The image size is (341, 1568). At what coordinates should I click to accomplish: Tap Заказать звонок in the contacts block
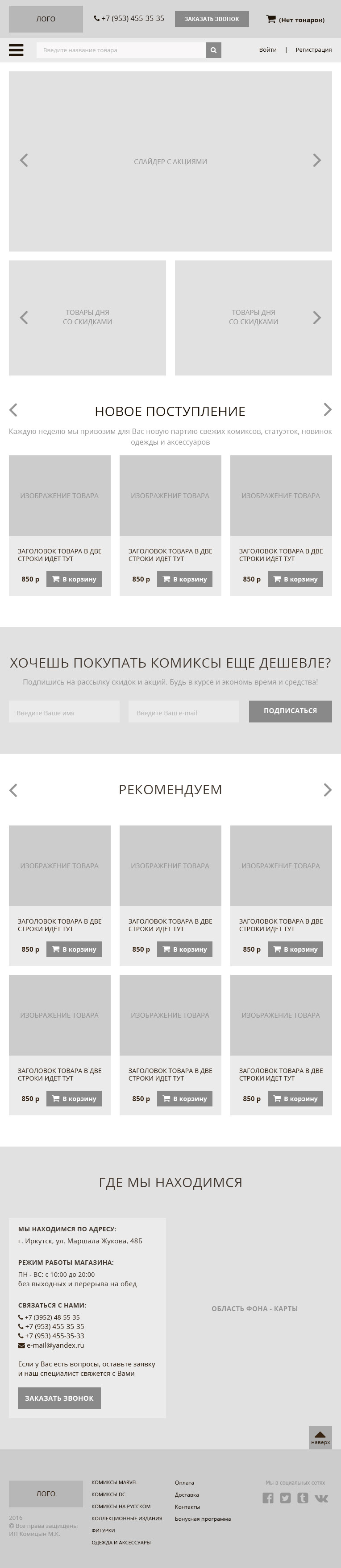coord(59,1398)
